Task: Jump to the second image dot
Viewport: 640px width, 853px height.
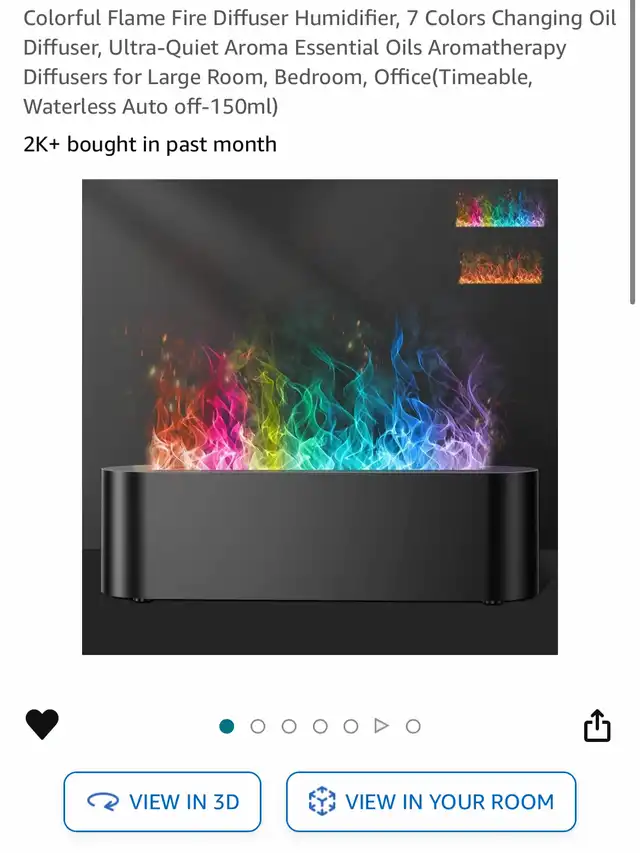Action: click(x=258, y=726)
